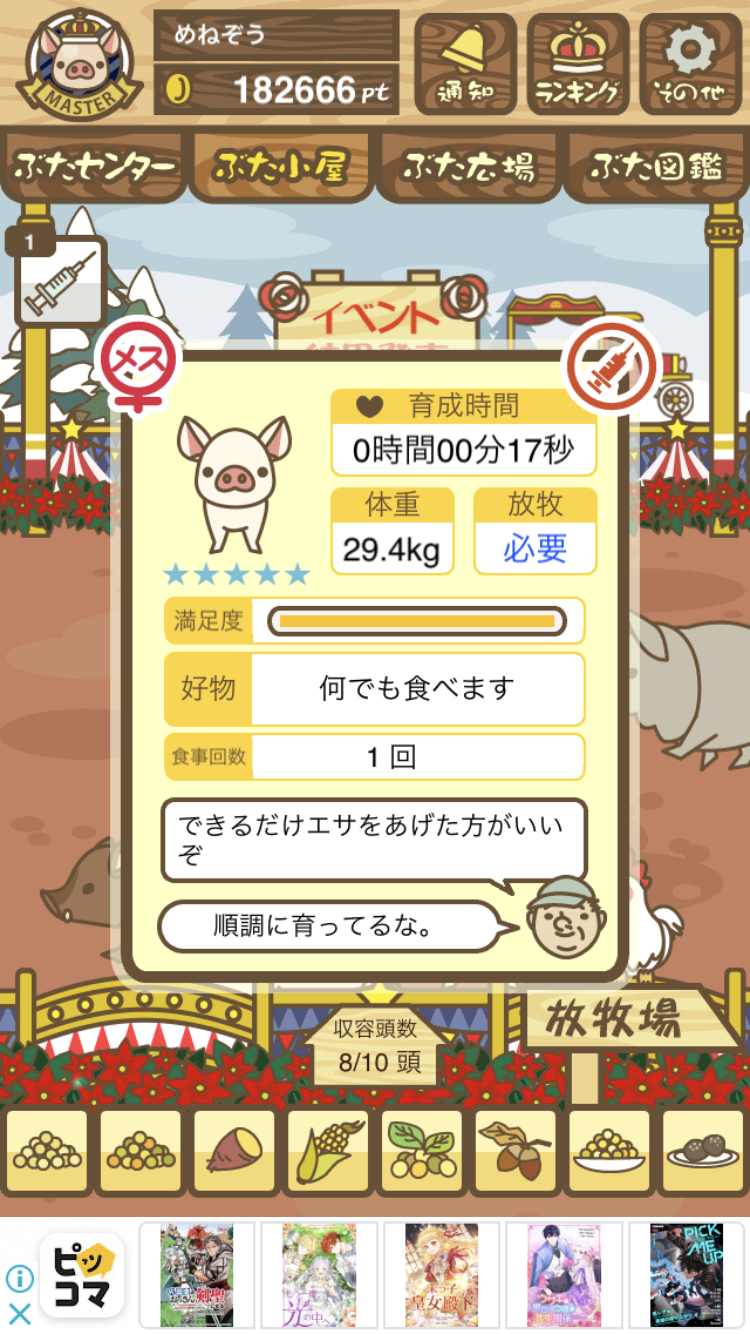Viewport: 750px width, 1334px height.
Task: Open the ランキング ranking screen
Action: 578,64
